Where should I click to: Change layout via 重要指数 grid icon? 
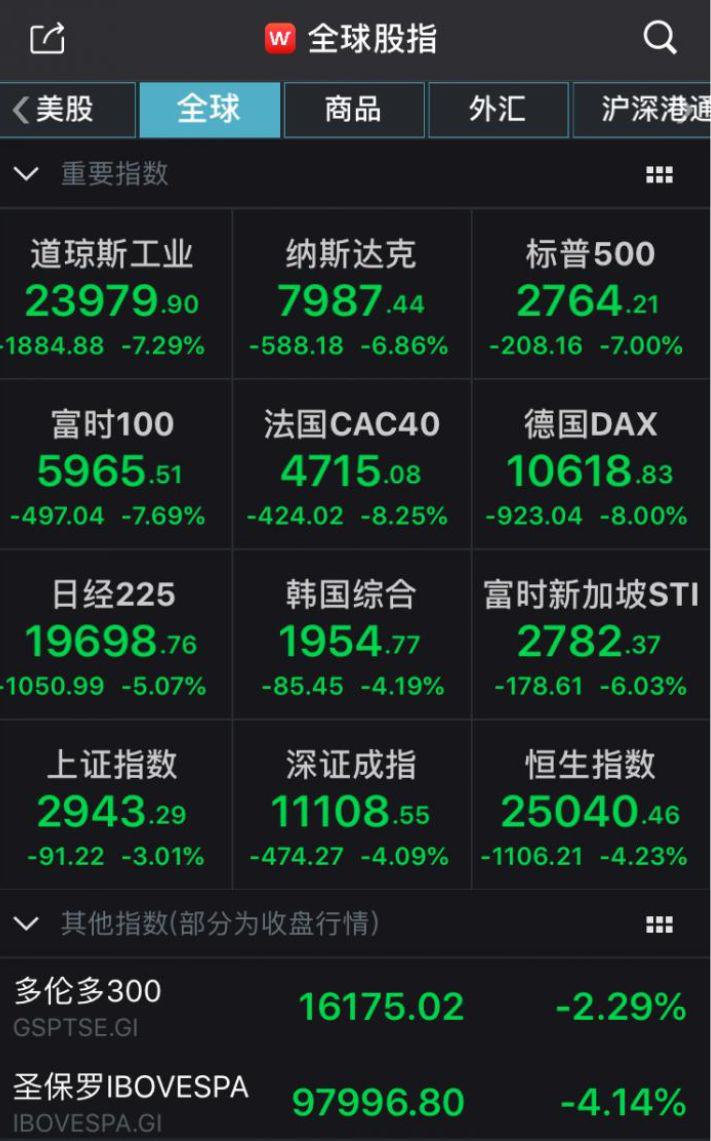pos(659,175)
